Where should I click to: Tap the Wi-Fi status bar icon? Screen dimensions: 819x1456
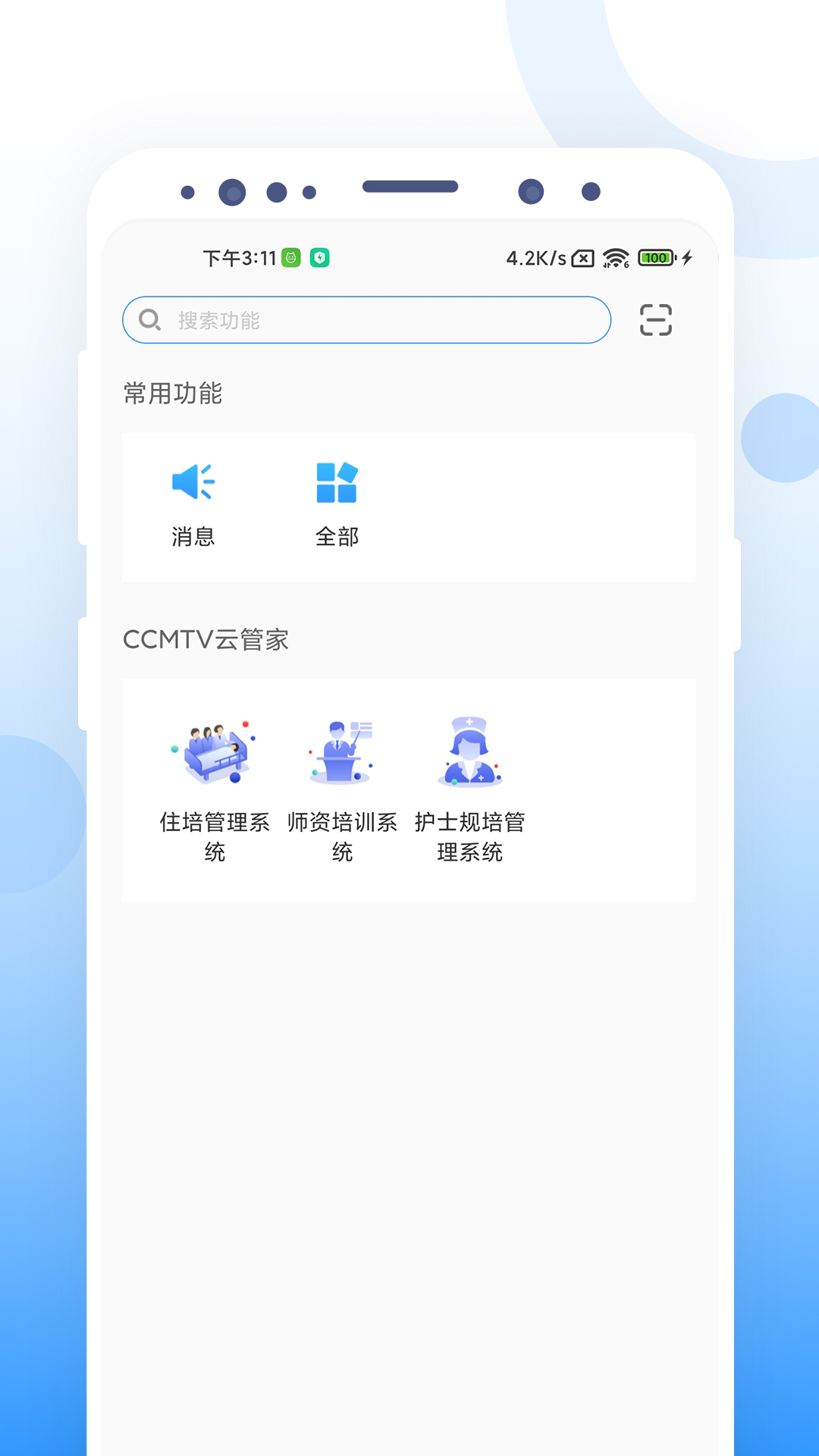click(x=615, y=258)
